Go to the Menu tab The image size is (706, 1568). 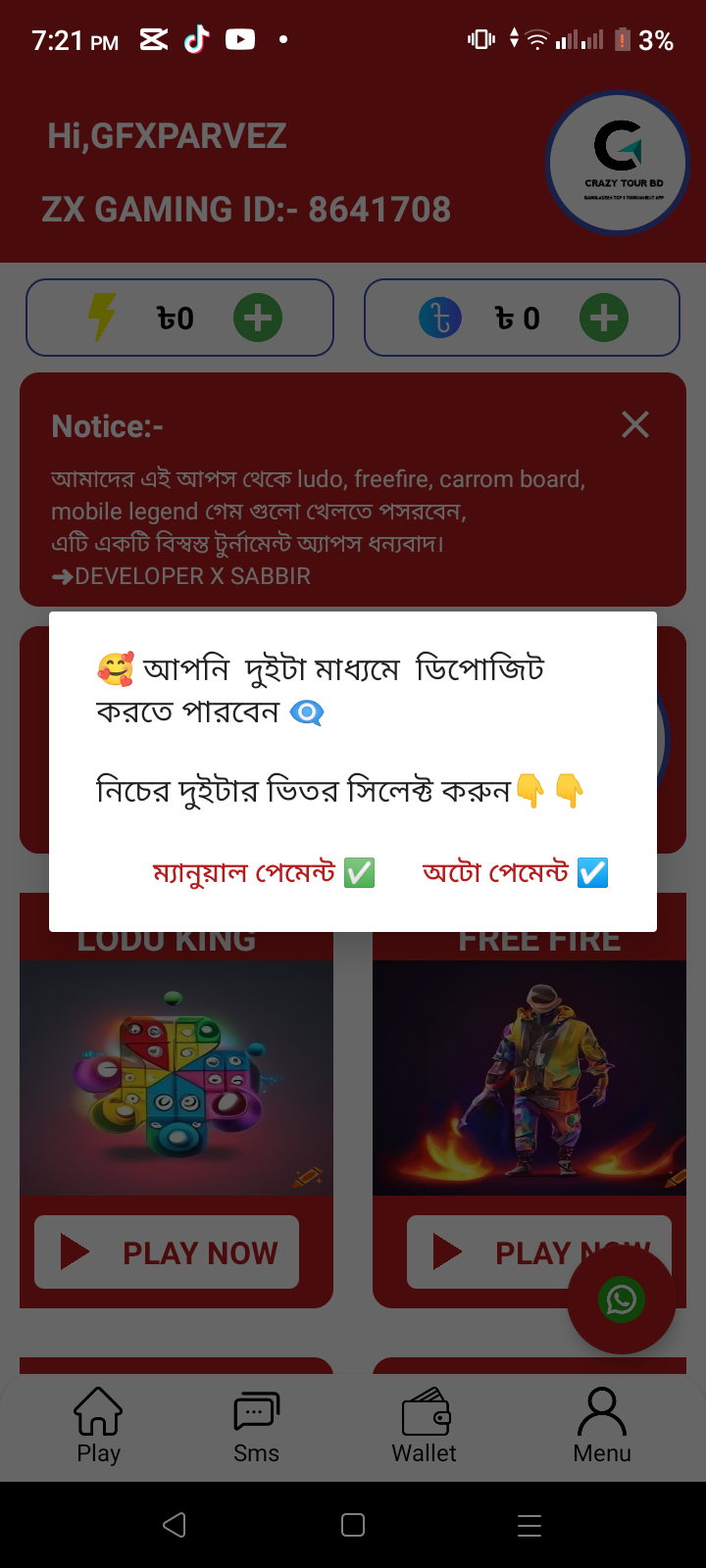602,1427
